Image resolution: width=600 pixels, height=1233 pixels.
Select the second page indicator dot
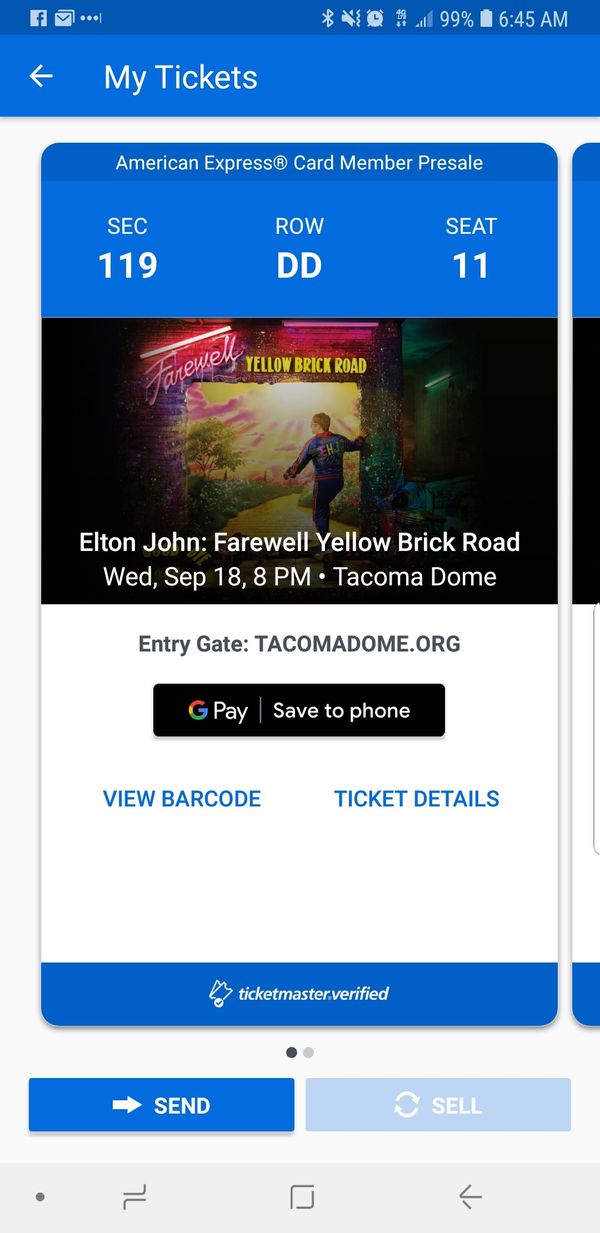(x=309, y=1052)
